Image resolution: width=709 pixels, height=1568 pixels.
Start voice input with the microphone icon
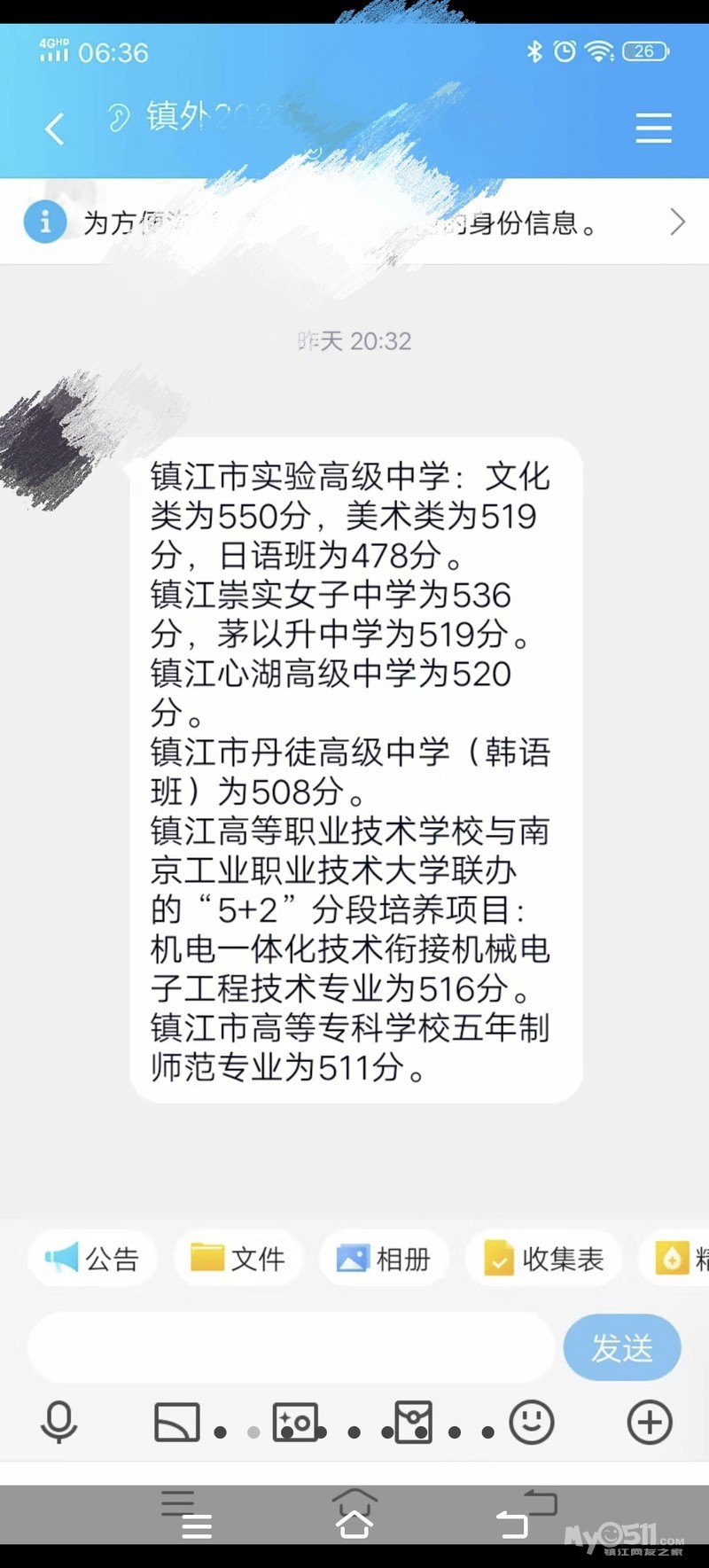point(59,1422)
